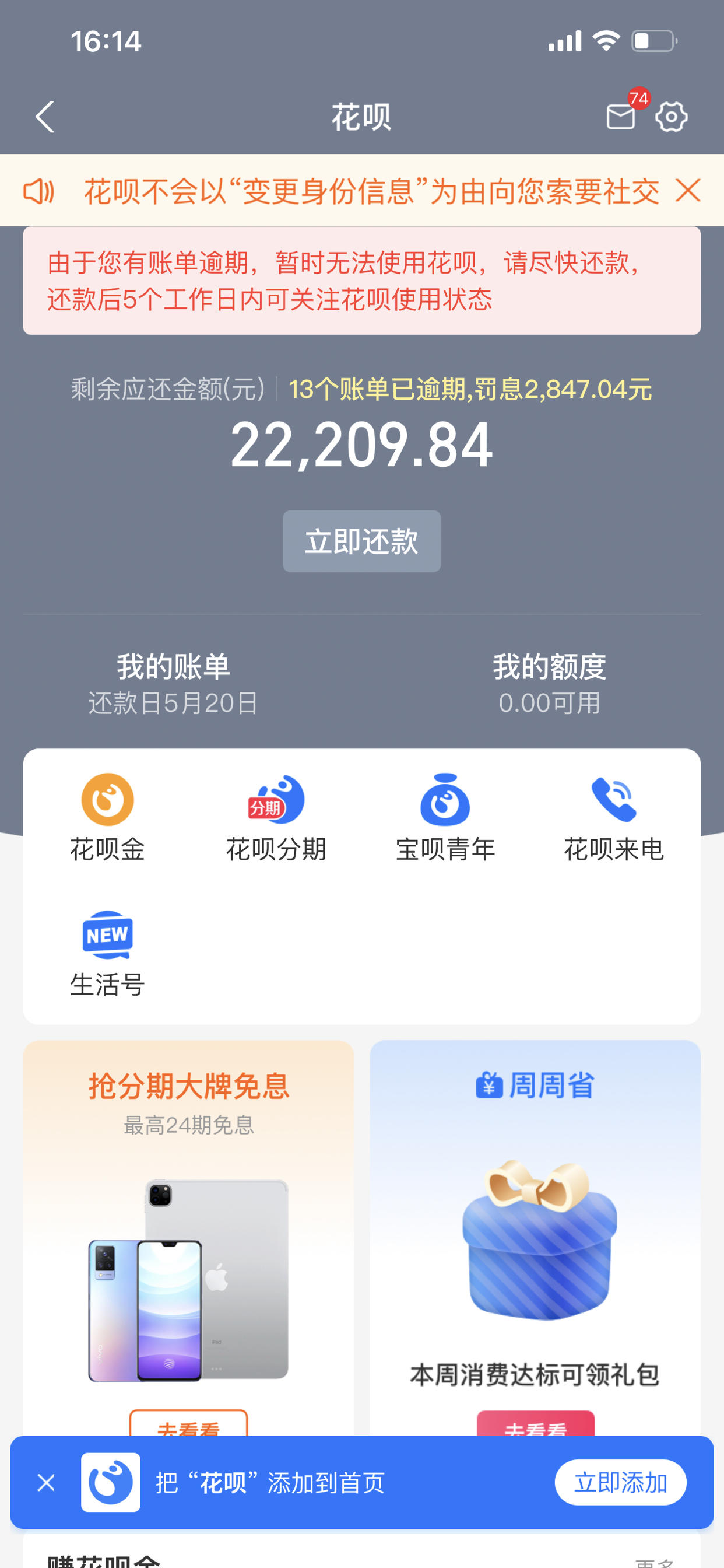View 我的额度 credit limit

pos(549,682)
